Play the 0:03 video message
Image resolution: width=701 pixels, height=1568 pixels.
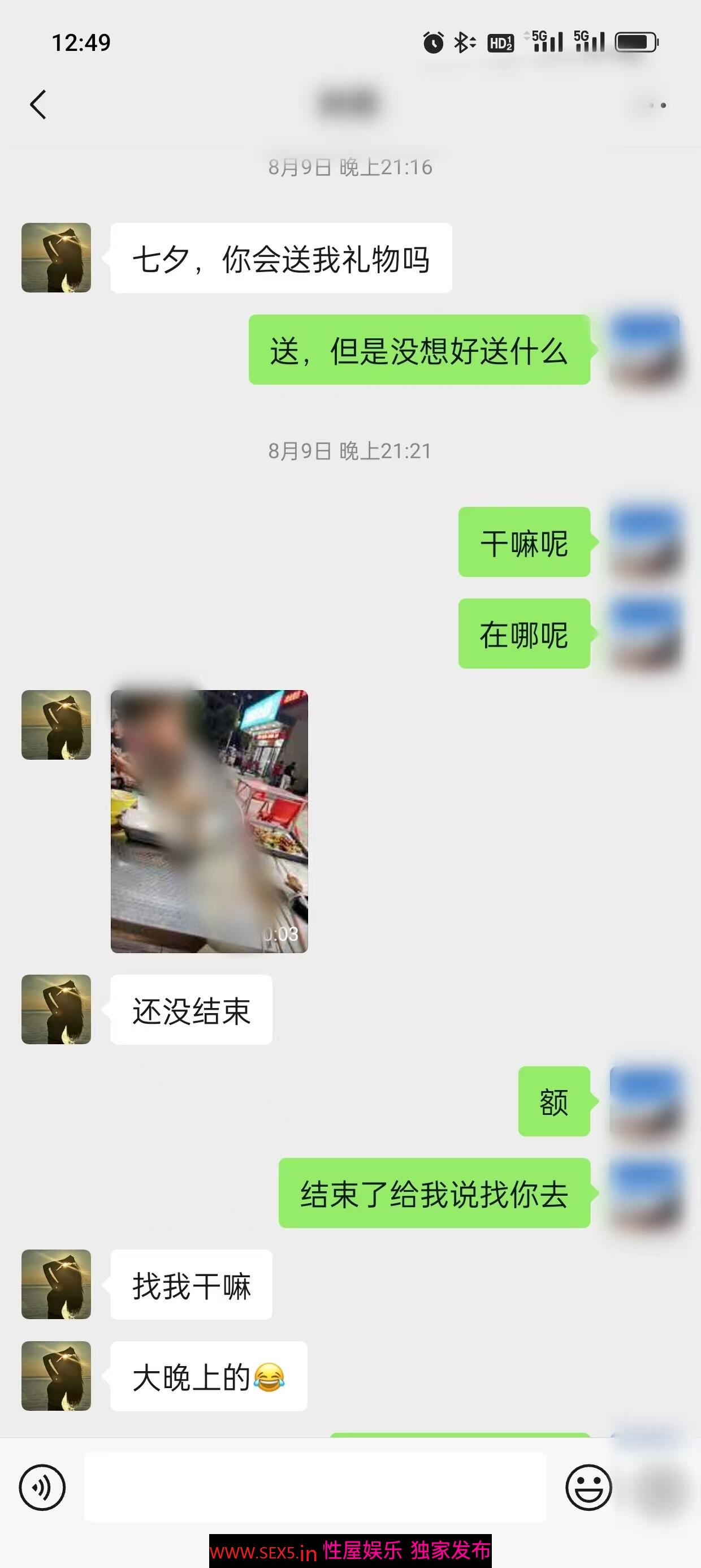tap(209, 821)
